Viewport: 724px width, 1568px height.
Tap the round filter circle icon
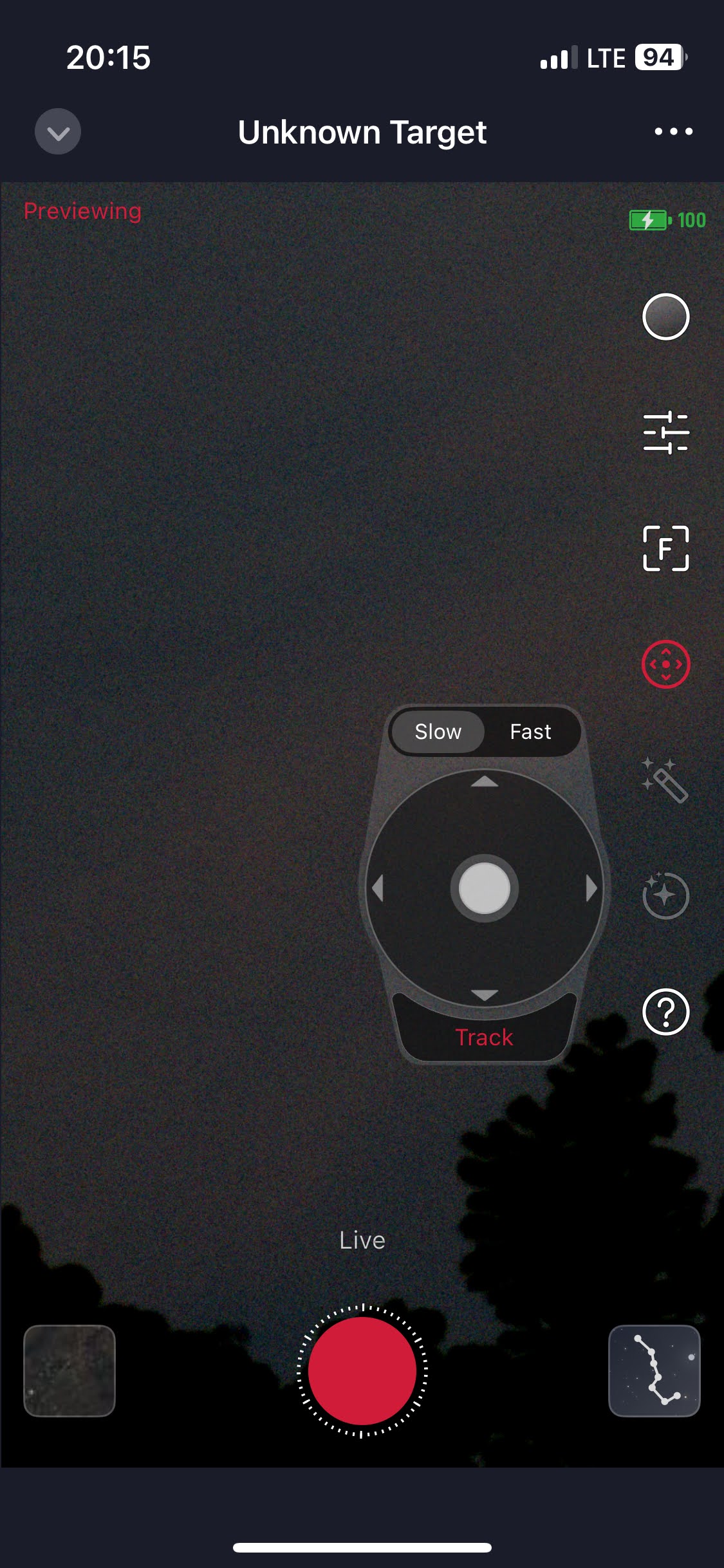666,317
